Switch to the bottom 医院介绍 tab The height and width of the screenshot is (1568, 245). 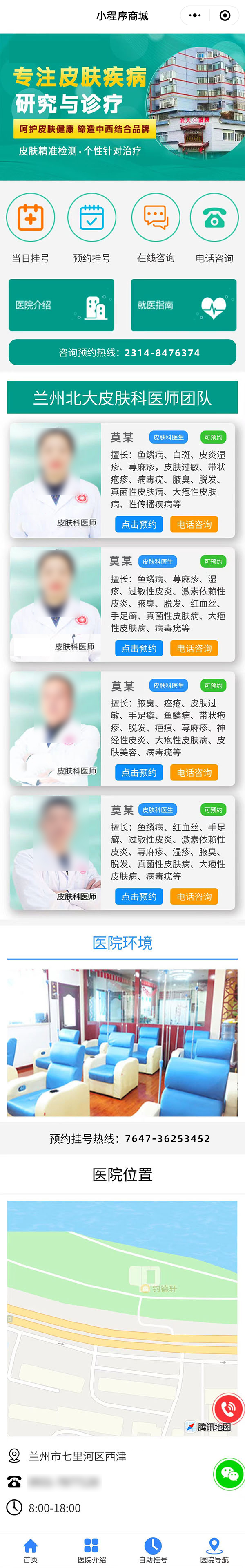click(92, 1550)
